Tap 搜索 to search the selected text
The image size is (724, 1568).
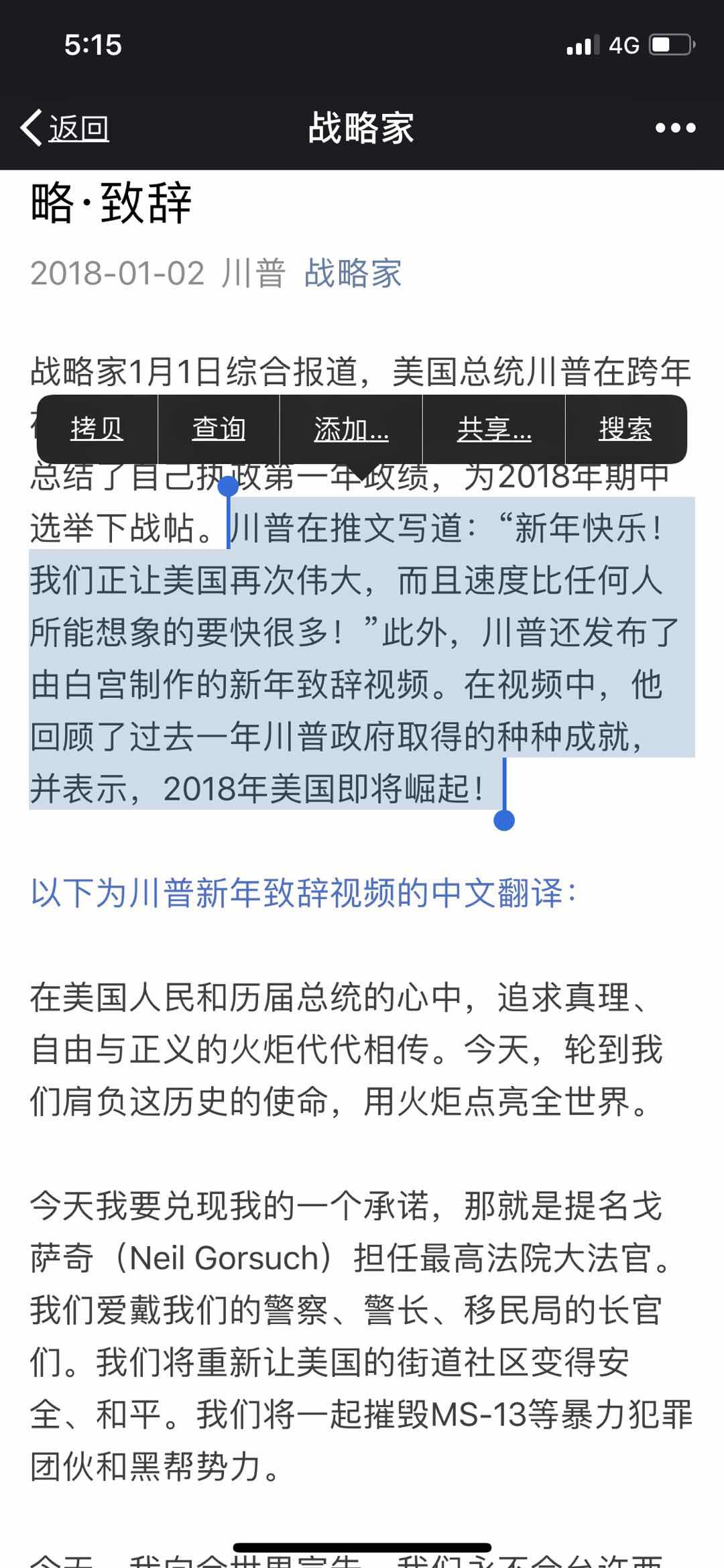tap(625, 429)
